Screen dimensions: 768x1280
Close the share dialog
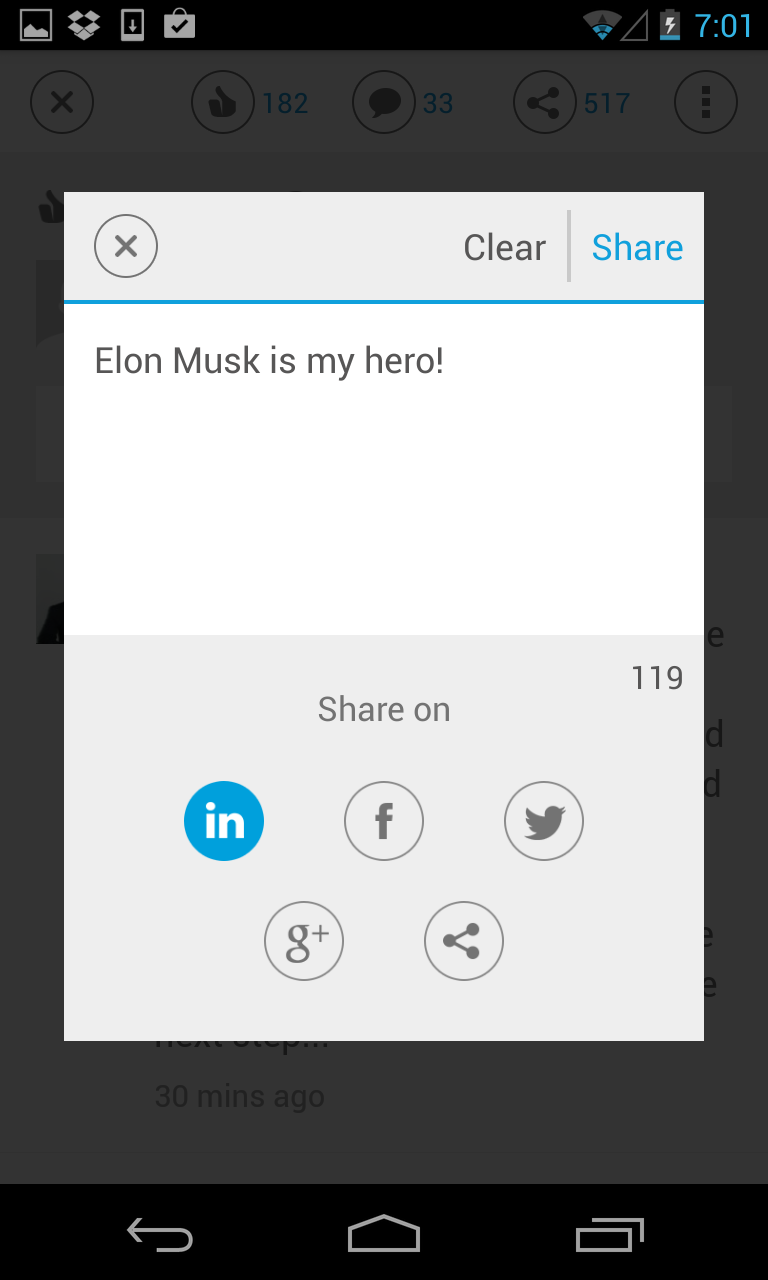point(126,246)
